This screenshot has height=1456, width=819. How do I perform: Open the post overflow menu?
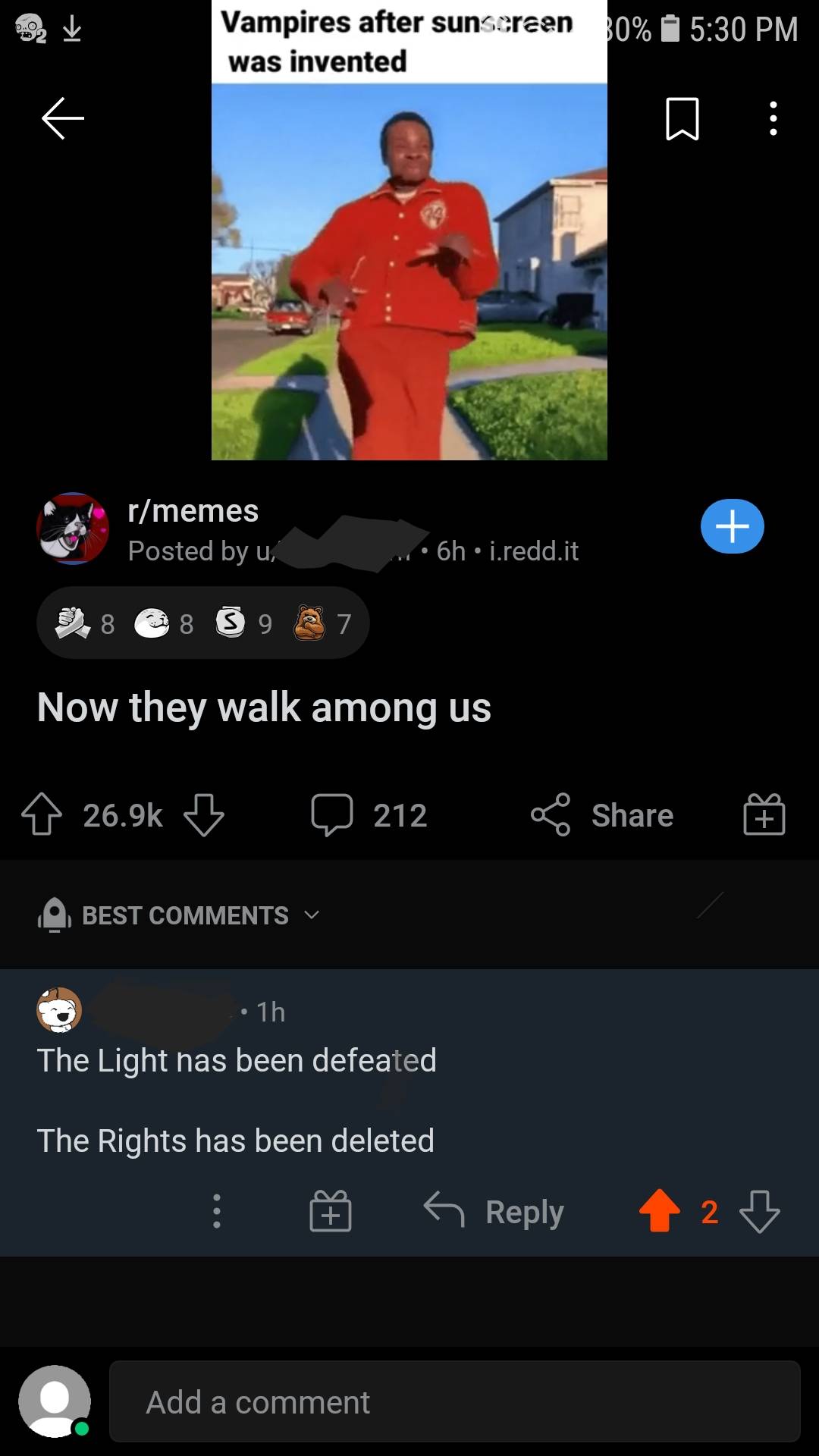point(773,118)
